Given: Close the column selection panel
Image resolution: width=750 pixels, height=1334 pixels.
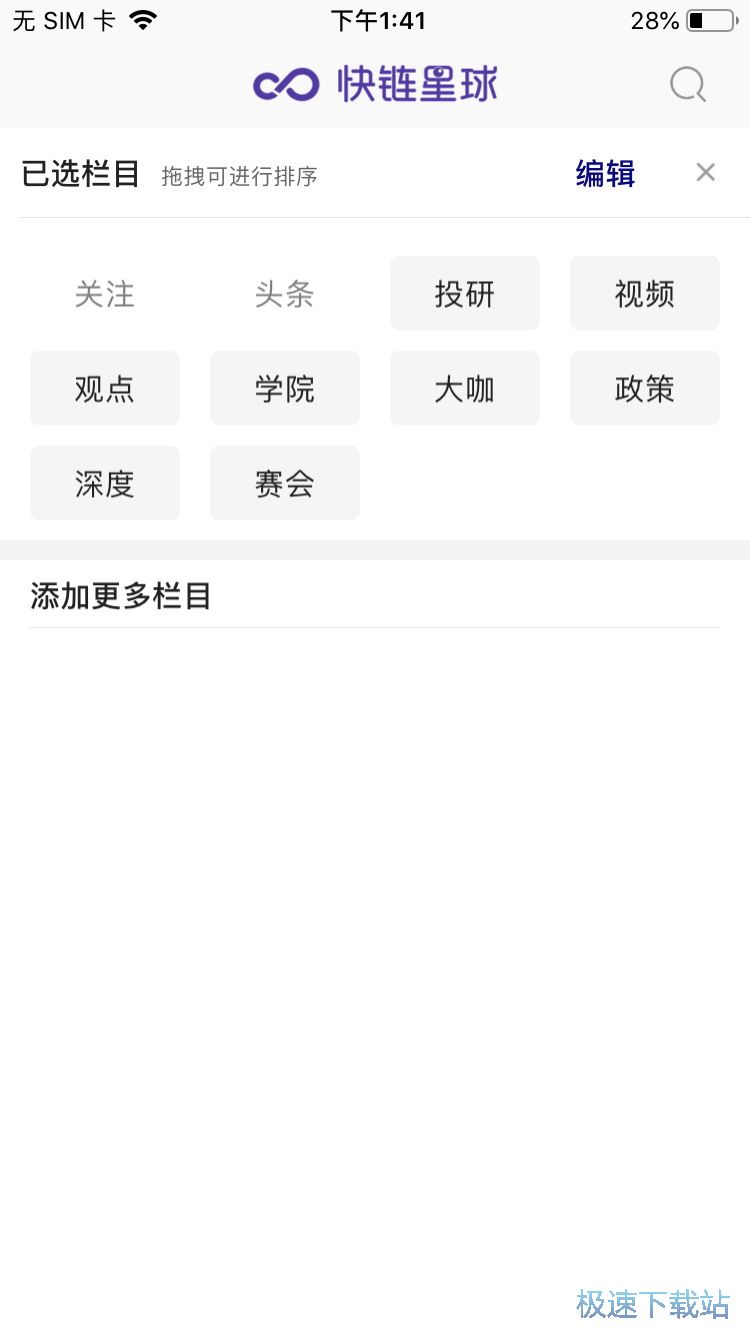Looking at the screenshot, I should [x=706, y=173].
